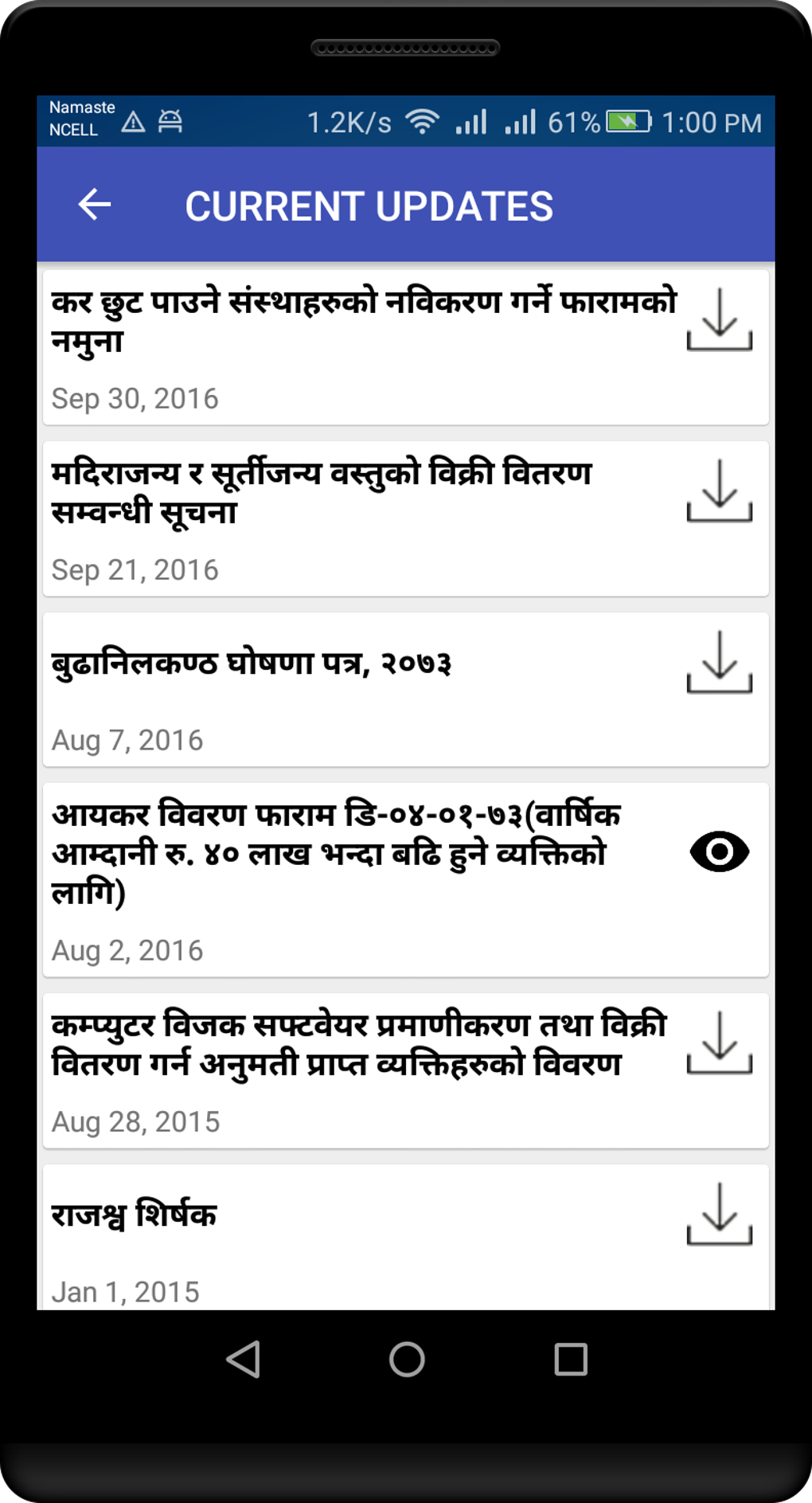Download the Aug 28, 2015 document
The height and width of the screenshot is (1503, 812).
[719, 1043]
